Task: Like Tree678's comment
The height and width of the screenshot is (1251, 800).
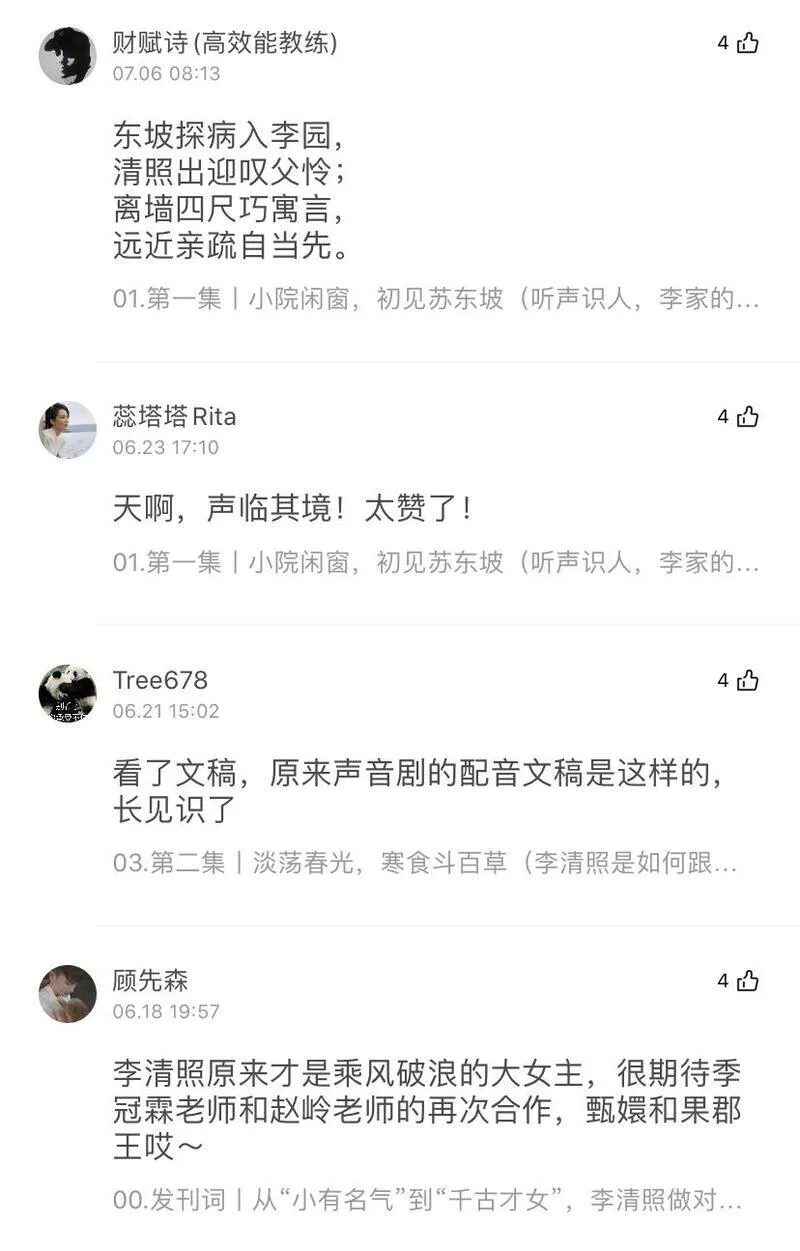Action: tap(747, 681)
